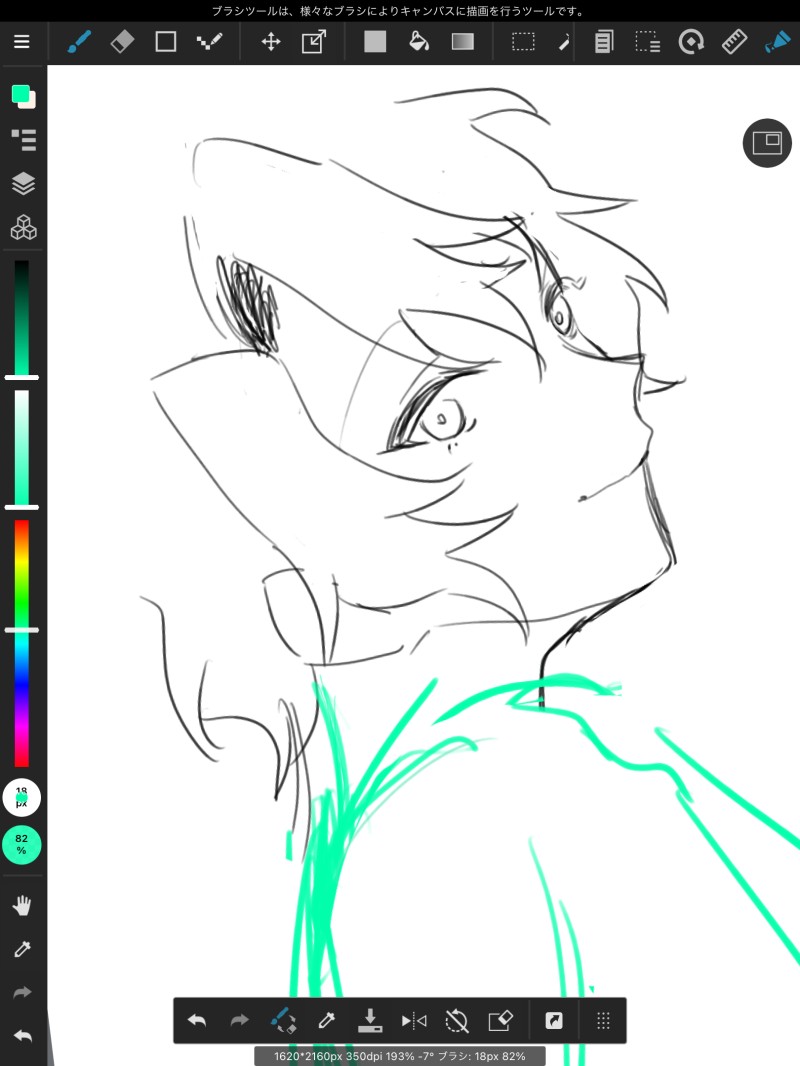Select the move tool
Viewport: 800px width, 1066px height.
[270, 42]
